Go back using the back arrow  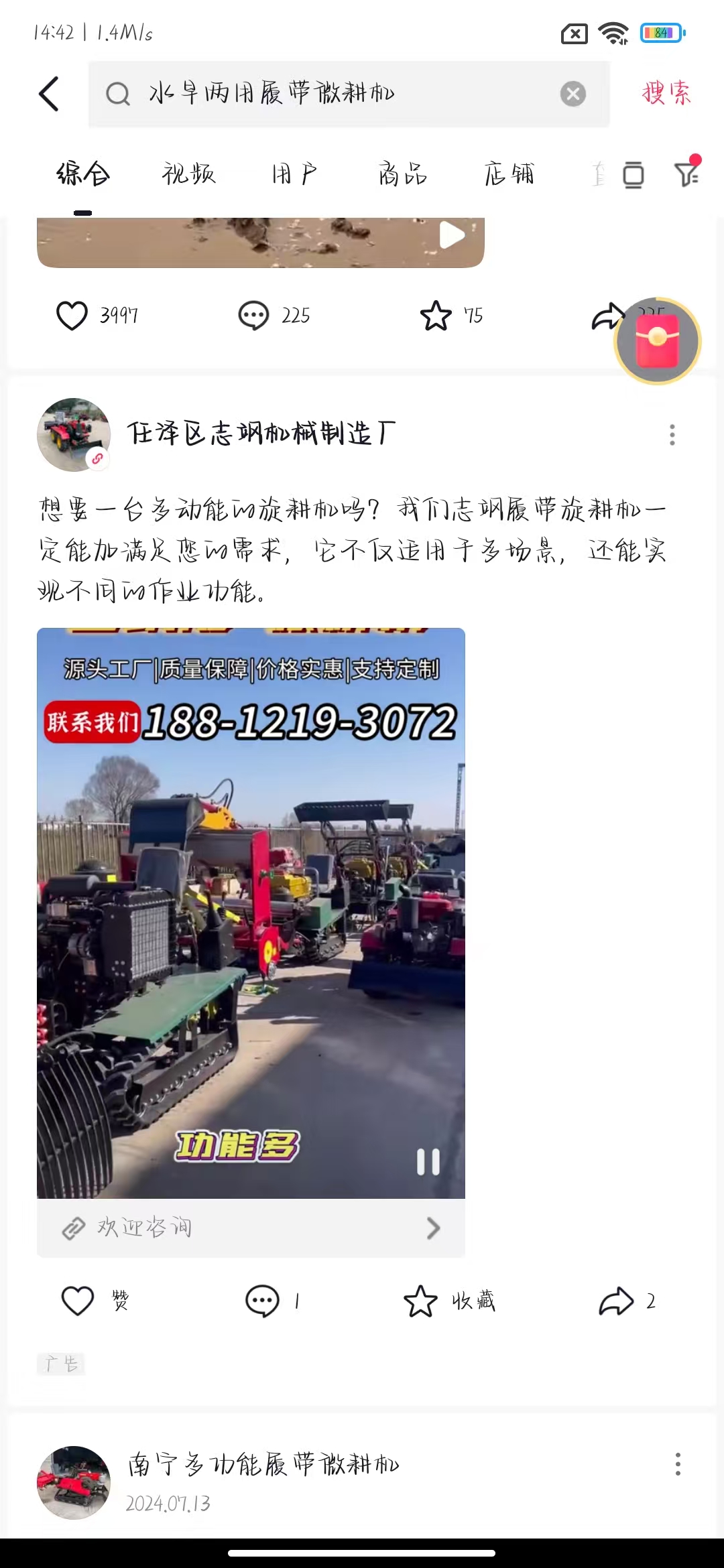(x=49, y=93)
